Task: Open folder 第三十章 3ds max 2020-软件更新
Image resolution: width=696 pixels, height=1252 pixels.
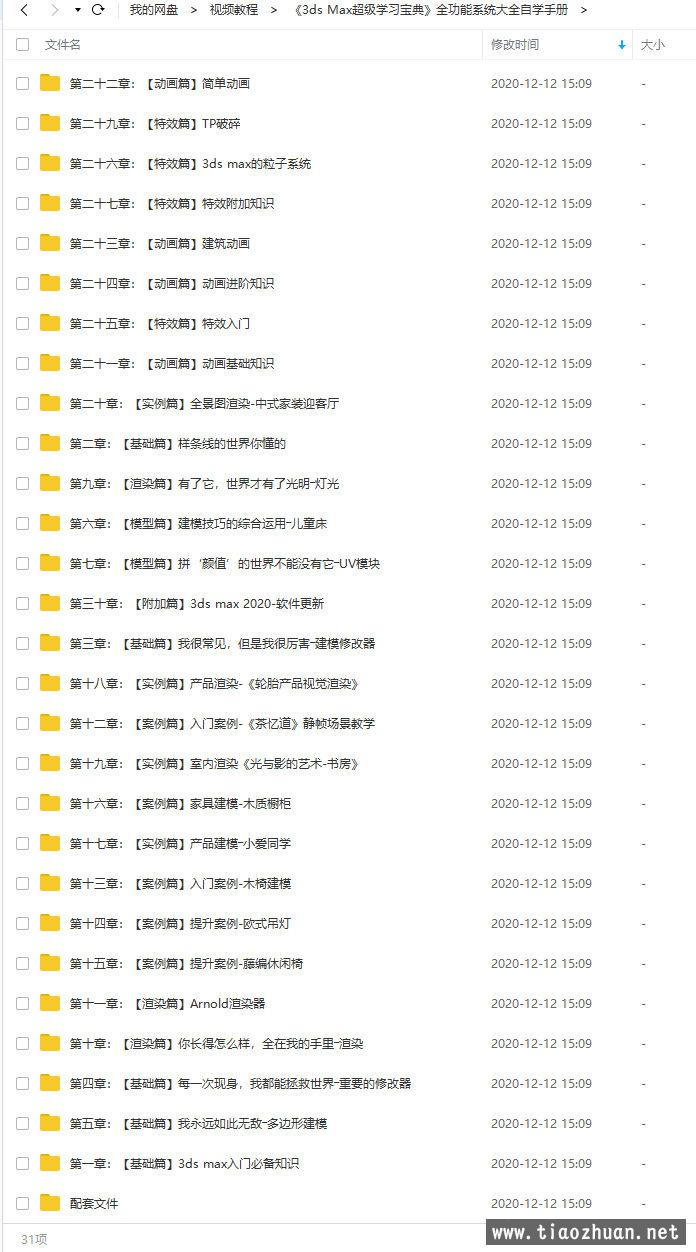Action: 196,604
